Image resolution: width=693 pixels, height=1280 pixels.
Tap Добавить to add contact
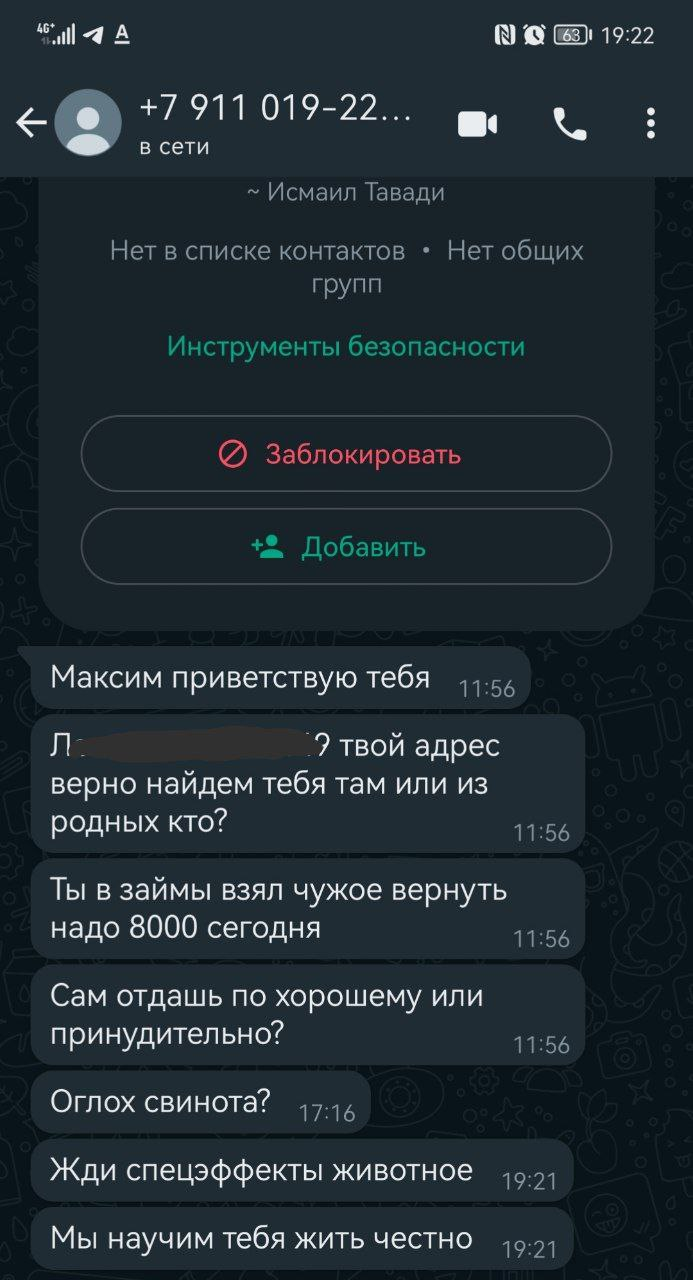pyautogui.click(x=345, y=547)
